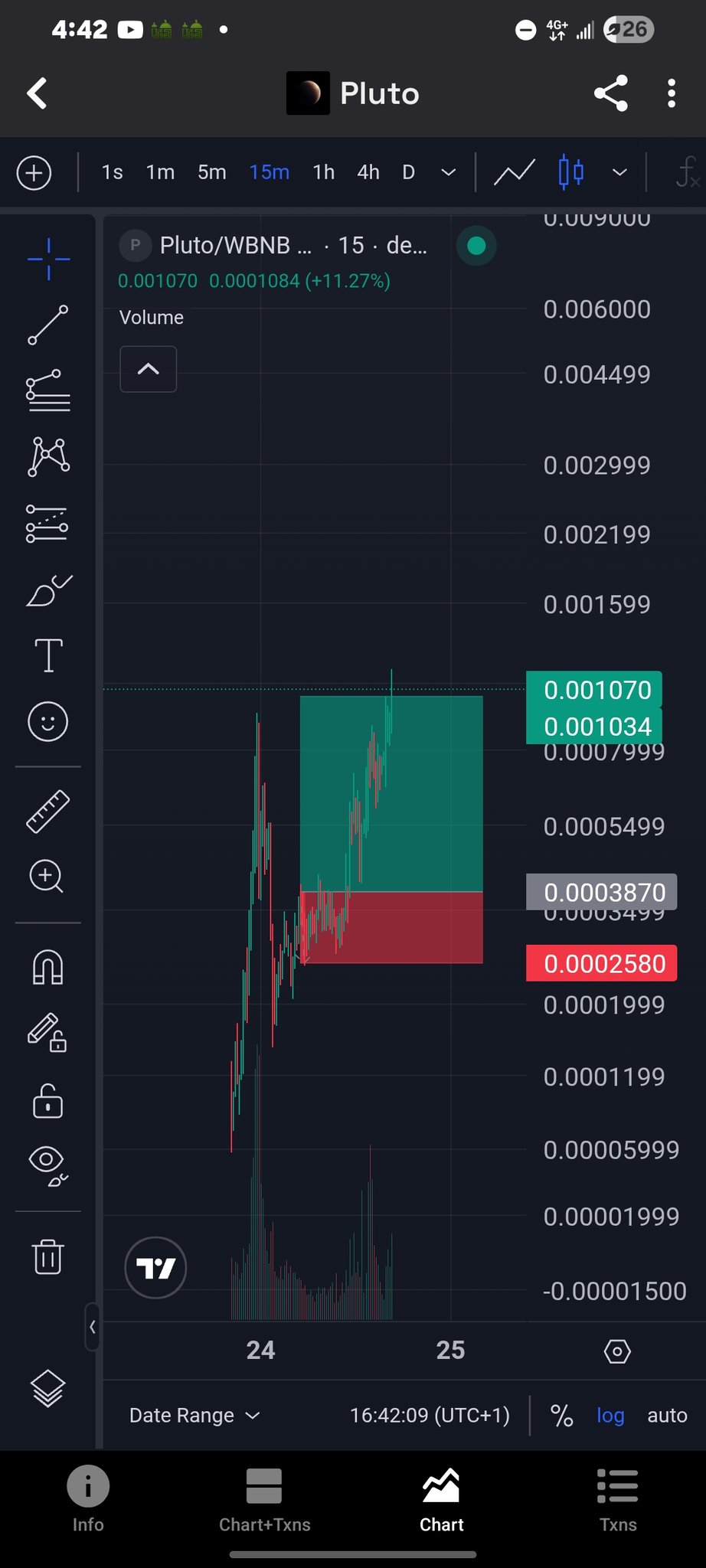Collapse the Volume indicator legend

pos(149,369)
